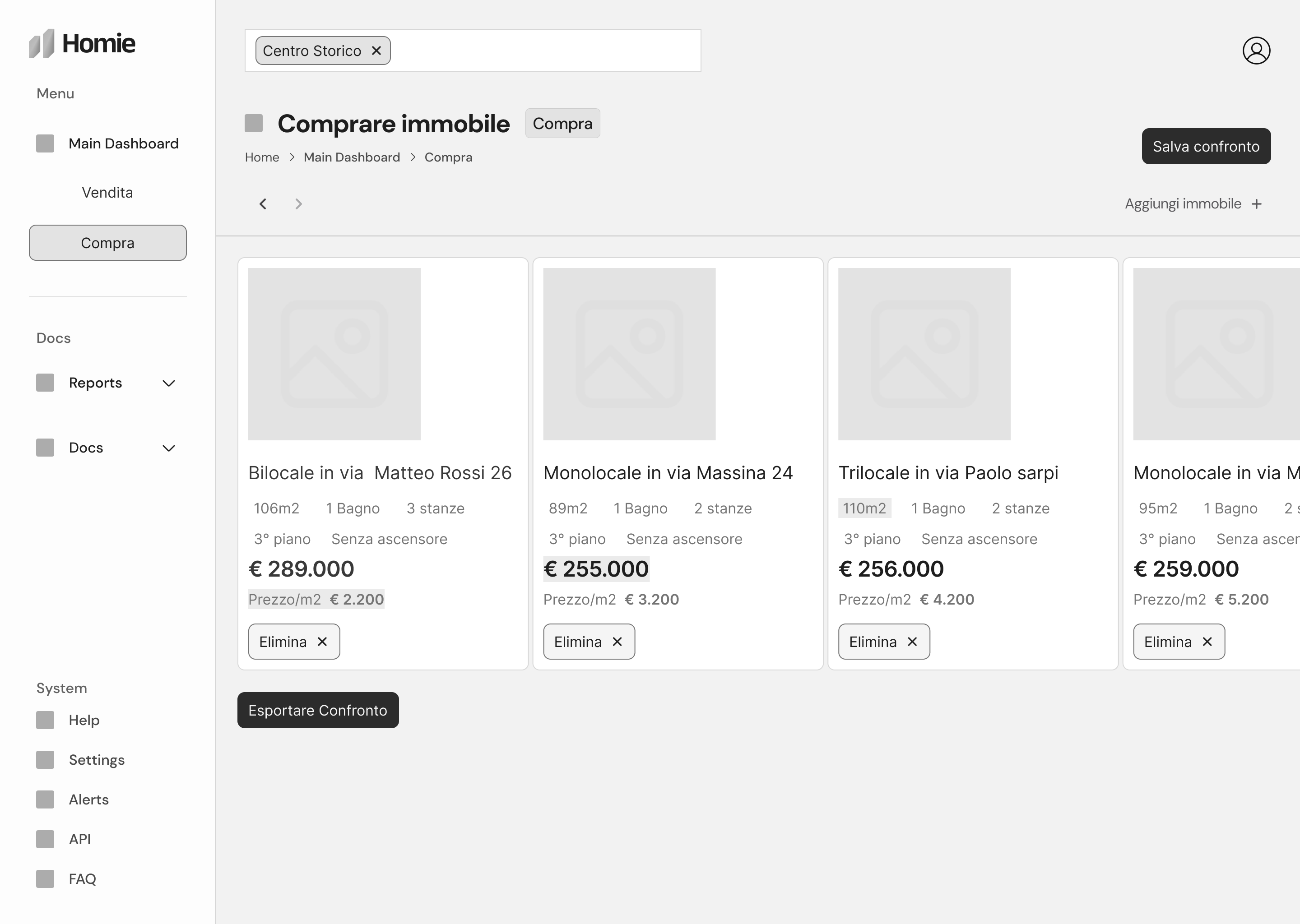Delete Monolocale in via Massina 24
This screenshot has height=924, width=1300.
click(589, 642)
